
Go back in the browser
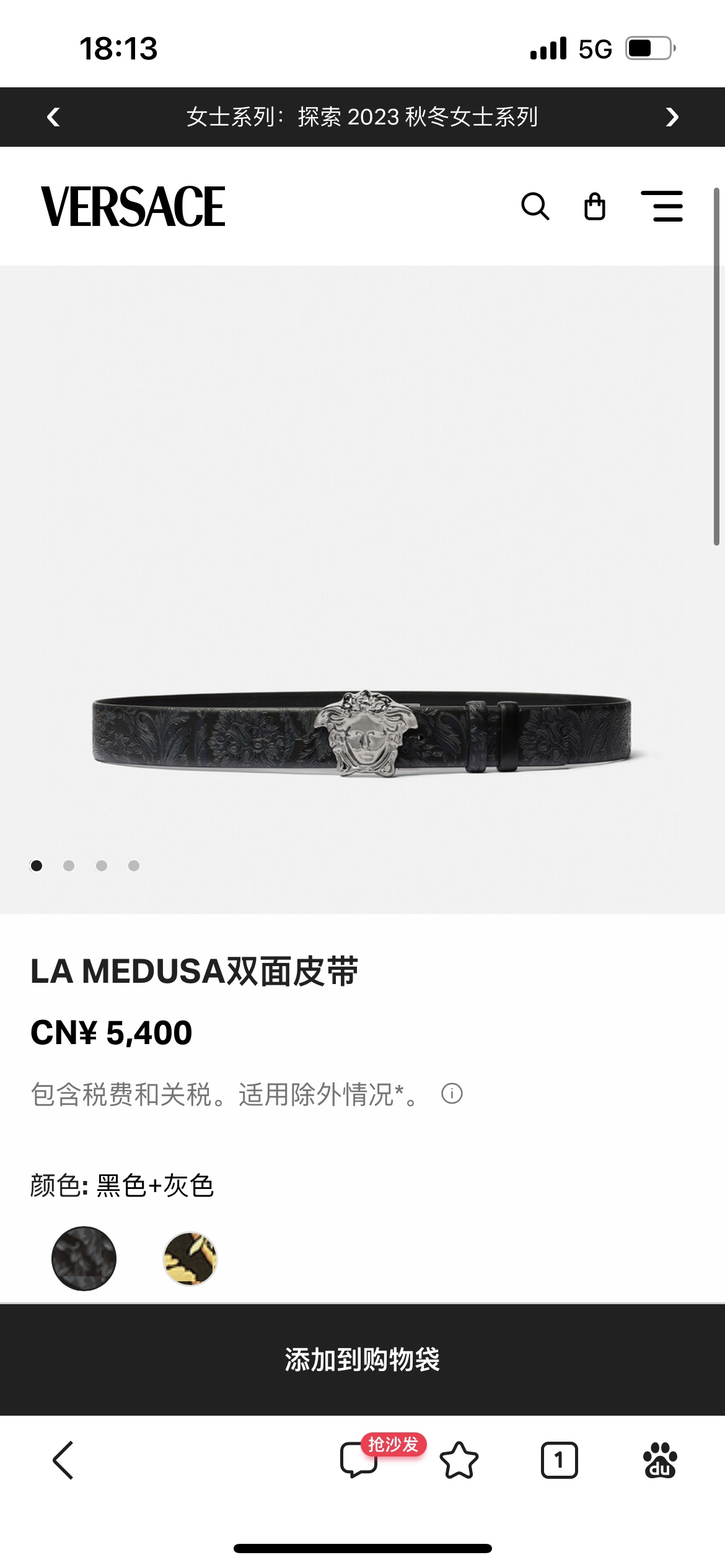click(x=63, y=1460)
